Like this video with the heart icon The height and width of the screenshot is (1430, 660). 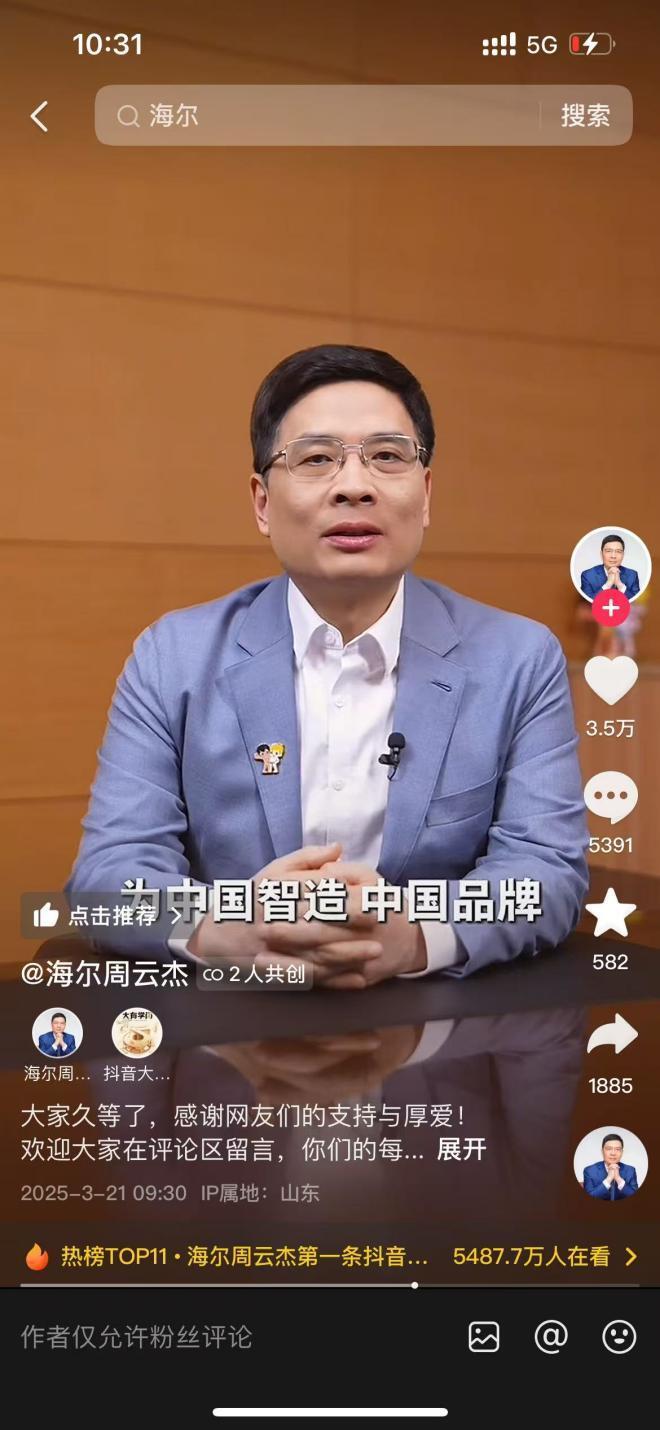[610, 681]
